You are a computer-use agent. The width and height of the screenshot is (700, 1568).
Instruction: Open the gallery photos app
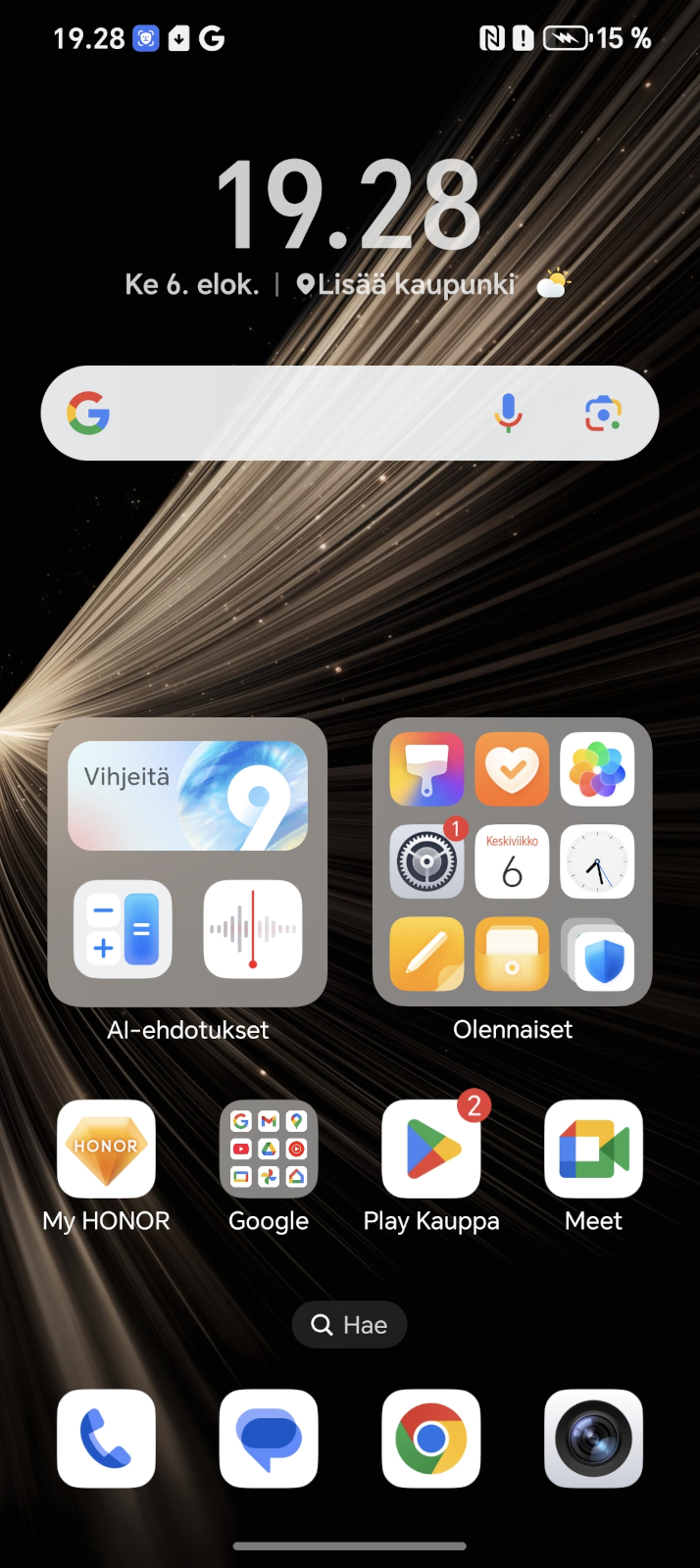point(597,769)
